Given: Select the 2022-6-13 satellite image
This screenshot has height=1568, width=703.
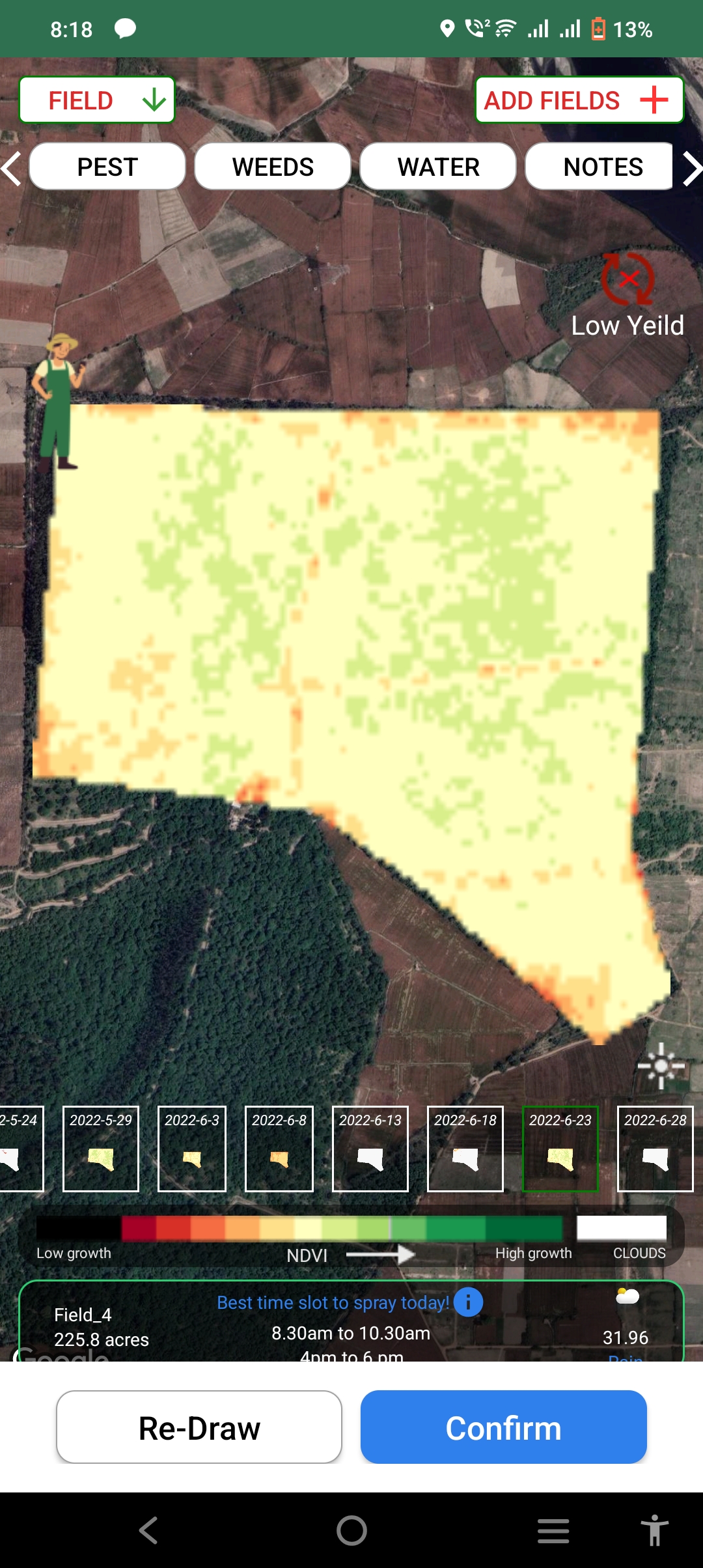Looking at the screenshot, I should pyautogui.click(x=370, y=1149).
